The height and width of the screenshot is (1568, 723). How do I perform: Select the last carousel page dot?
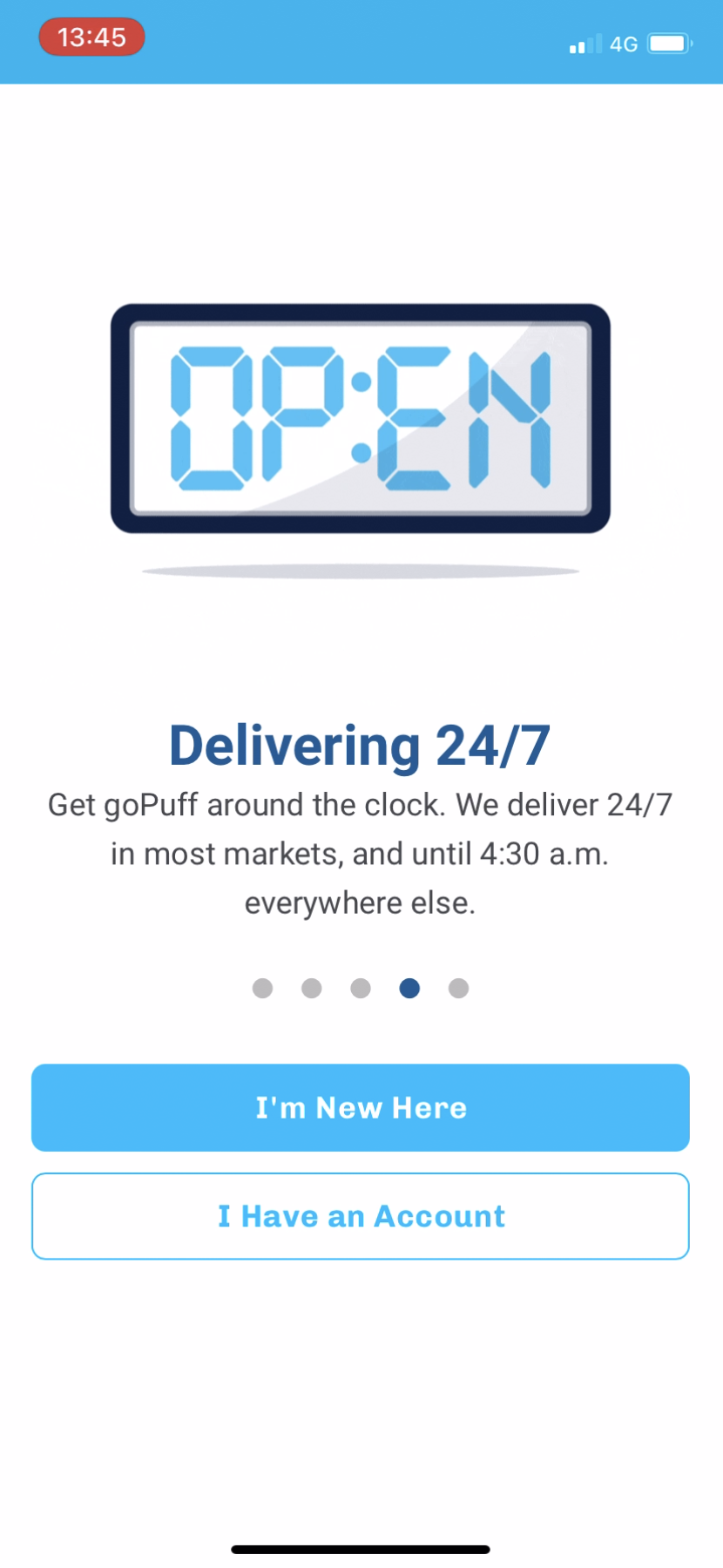pyautogui.click(x=458, y=988)
